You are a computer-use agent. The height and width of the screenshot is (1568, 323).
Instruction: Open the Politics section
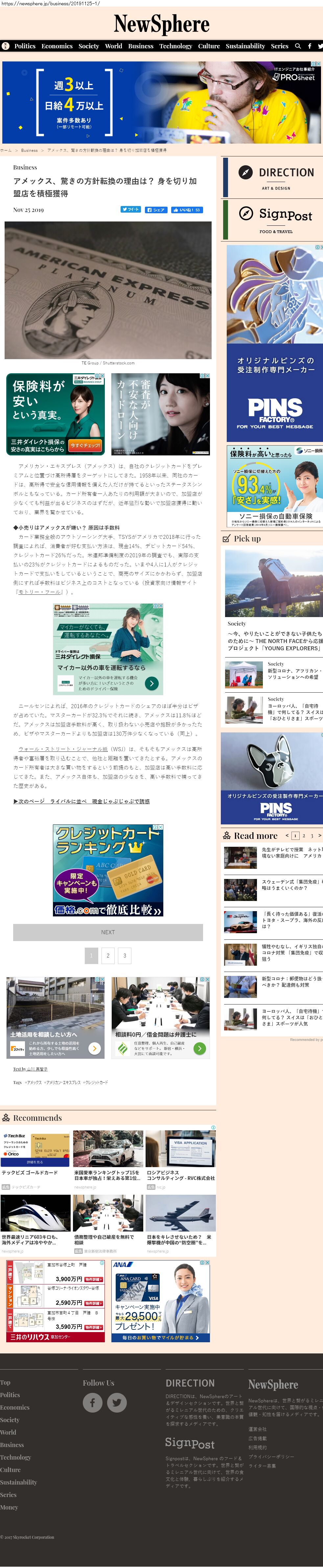(25, 46)
